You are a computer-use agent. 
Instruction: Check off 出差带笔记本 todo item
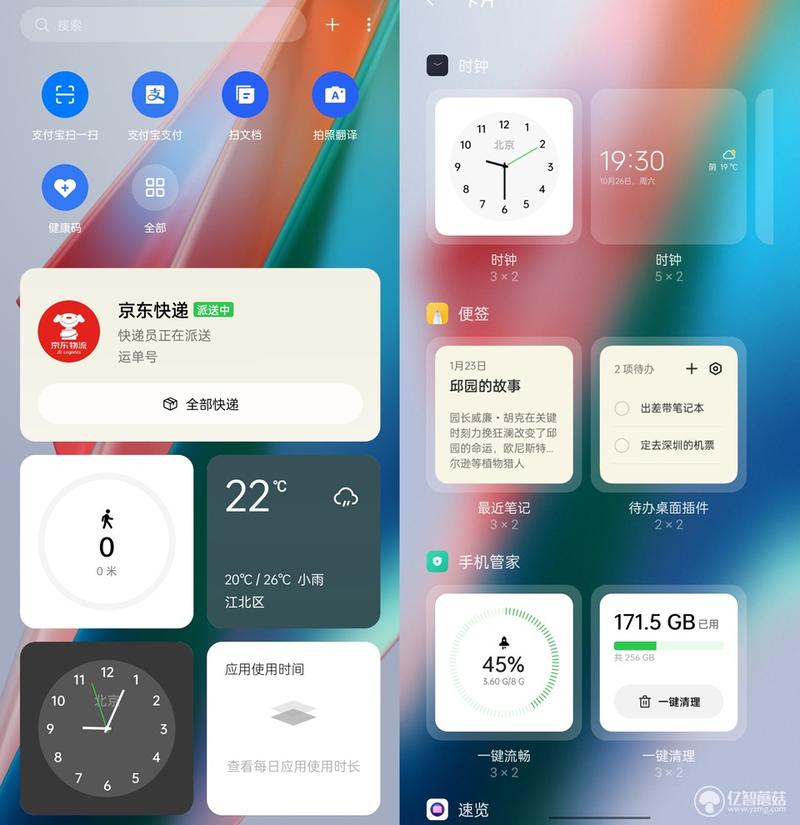[622, 408]
